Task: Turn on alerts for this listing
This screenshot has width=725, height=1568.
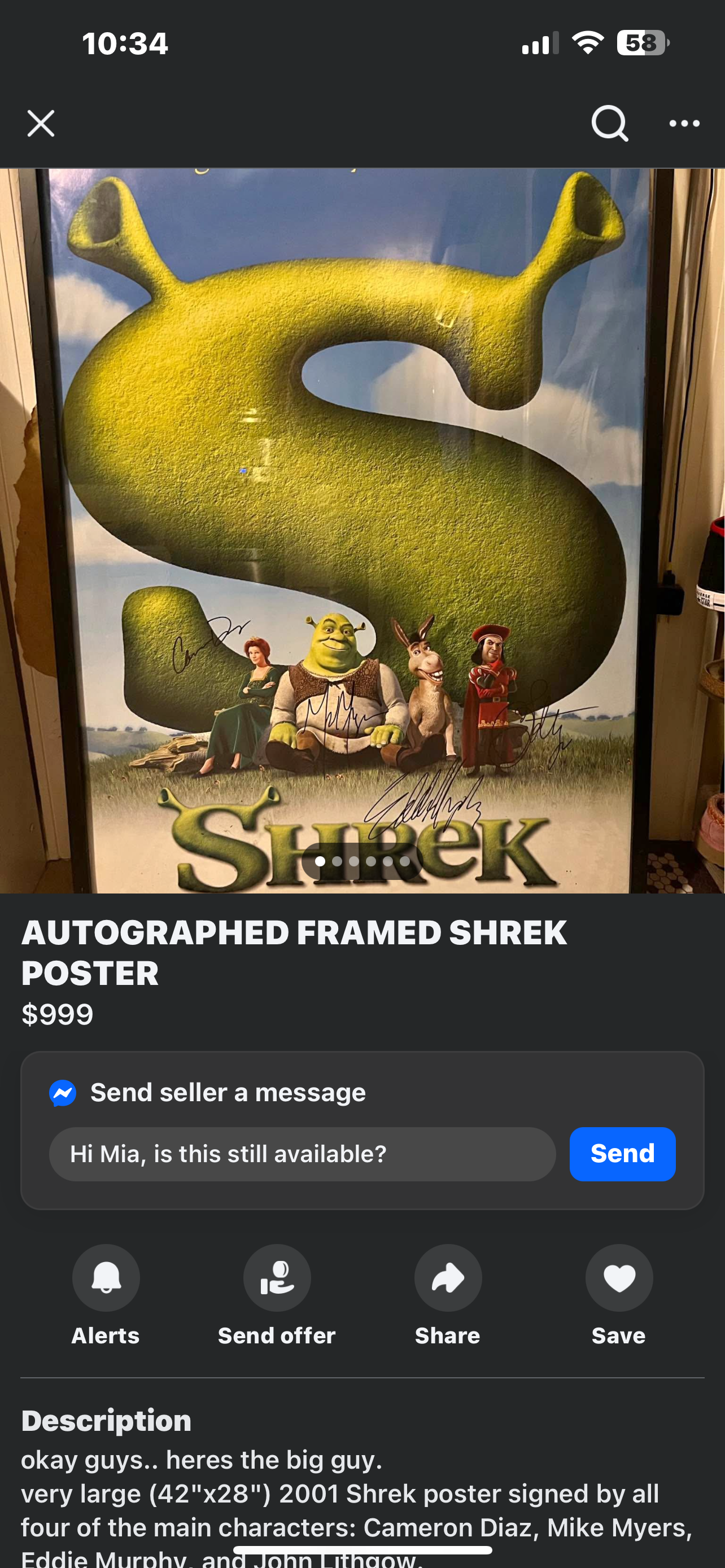Action: click(106, 1277)
